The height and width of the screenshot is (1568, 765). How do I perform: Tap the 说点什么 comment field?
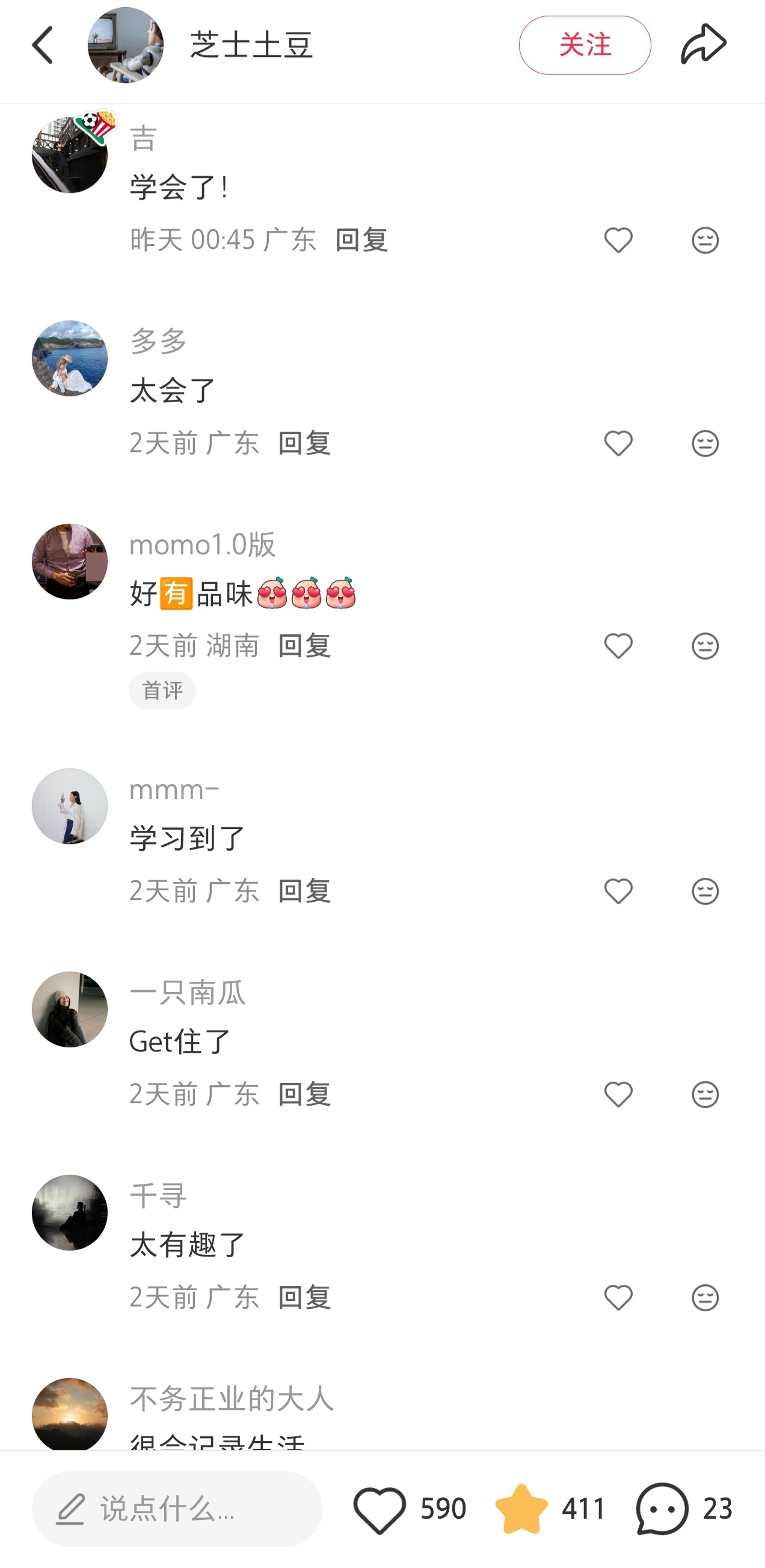coord(177,1509)
